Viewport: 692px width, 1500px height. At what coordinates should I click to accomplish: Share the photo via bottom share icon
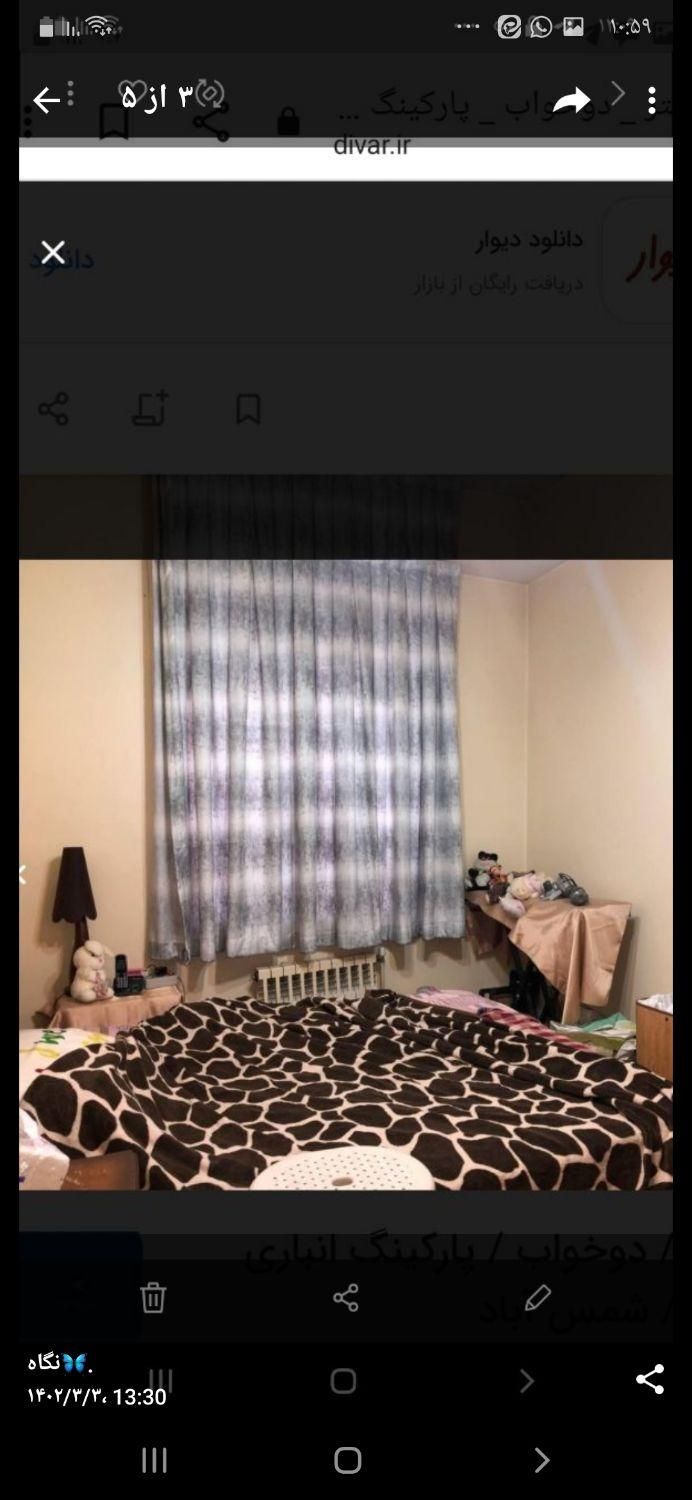(x=650, y=1380)
